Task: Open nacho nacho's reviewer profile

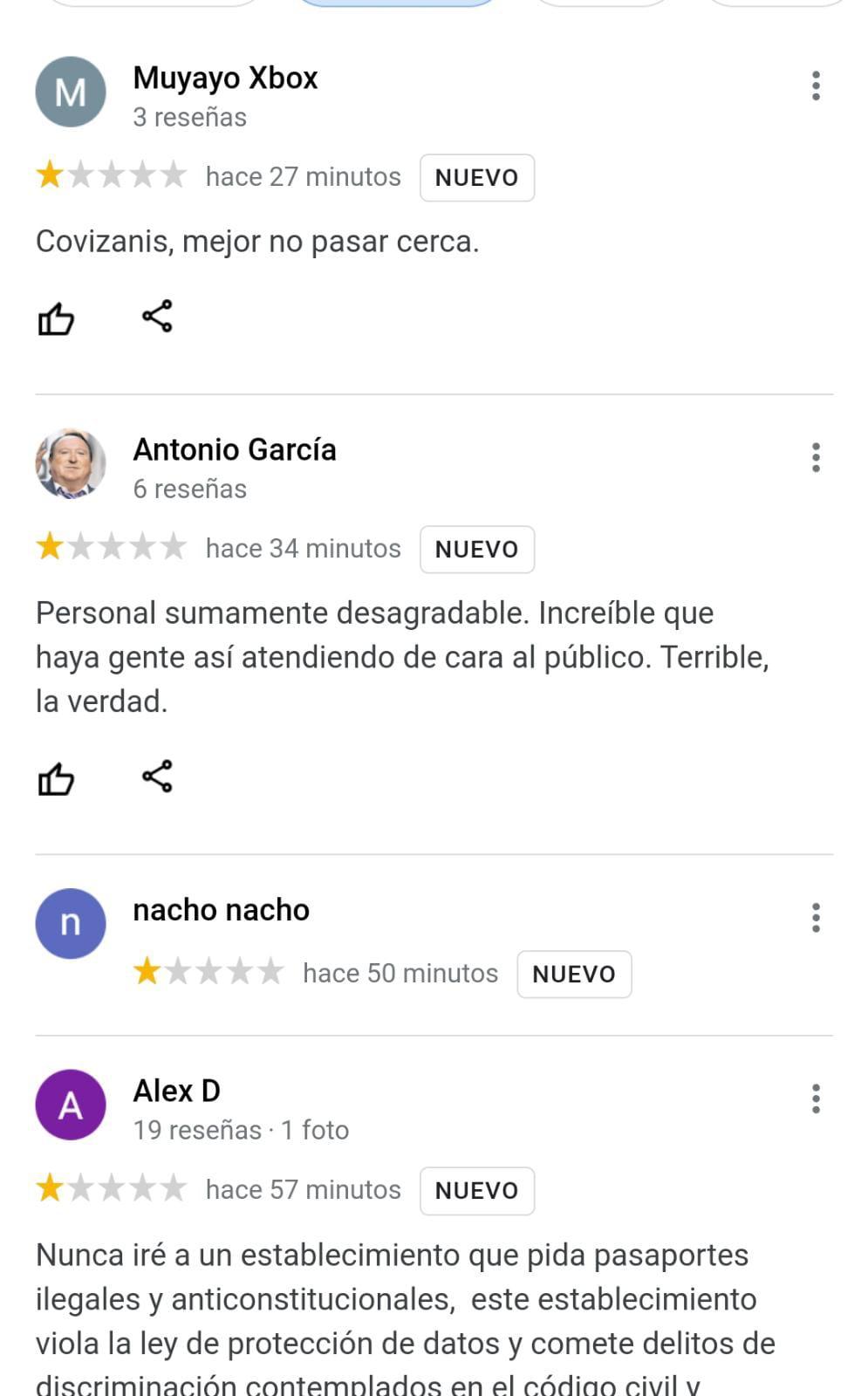Action: point(221,910)
